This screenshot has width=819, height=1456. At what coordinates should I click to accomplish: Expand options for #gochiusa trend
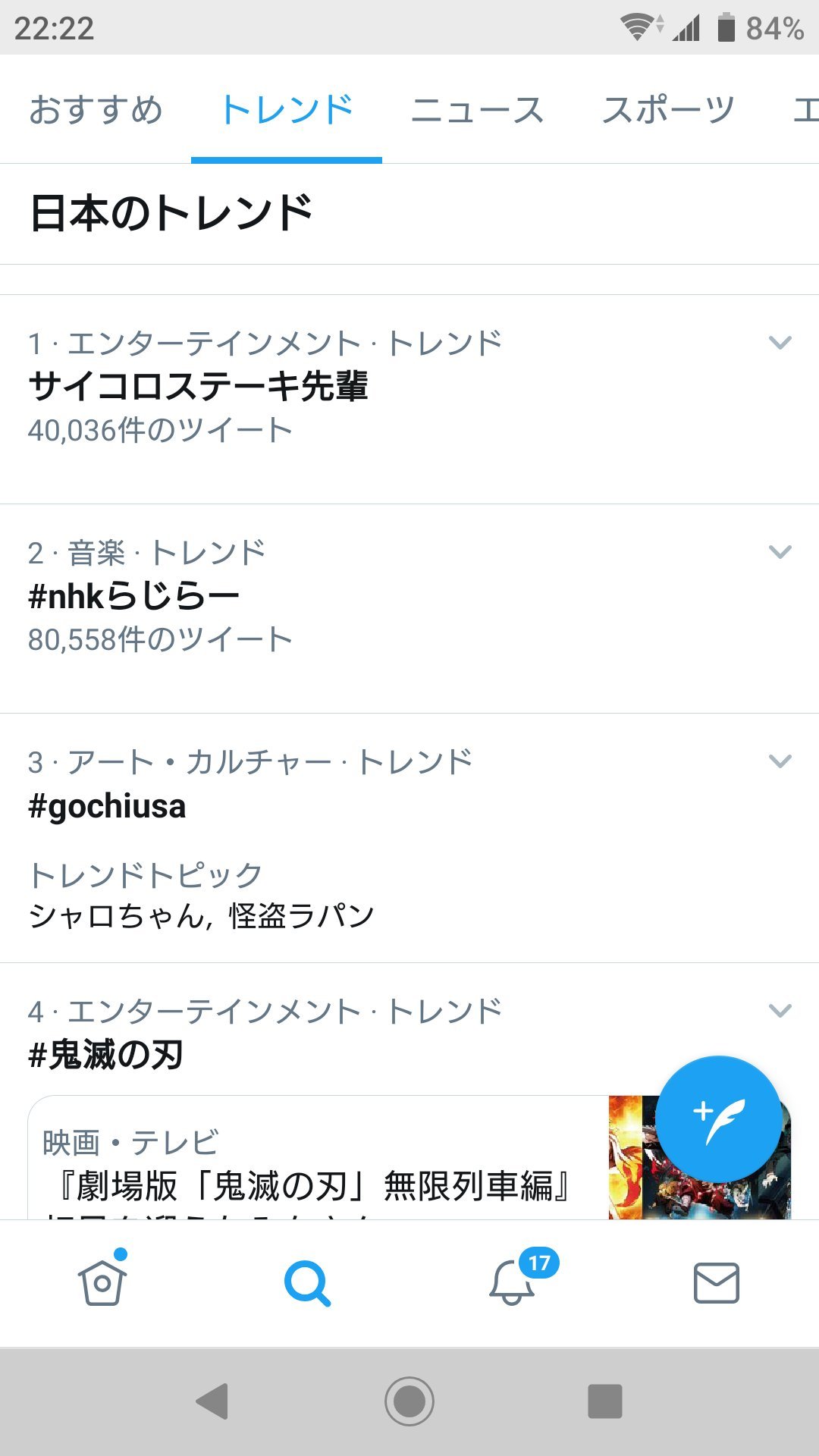point(780,761)
